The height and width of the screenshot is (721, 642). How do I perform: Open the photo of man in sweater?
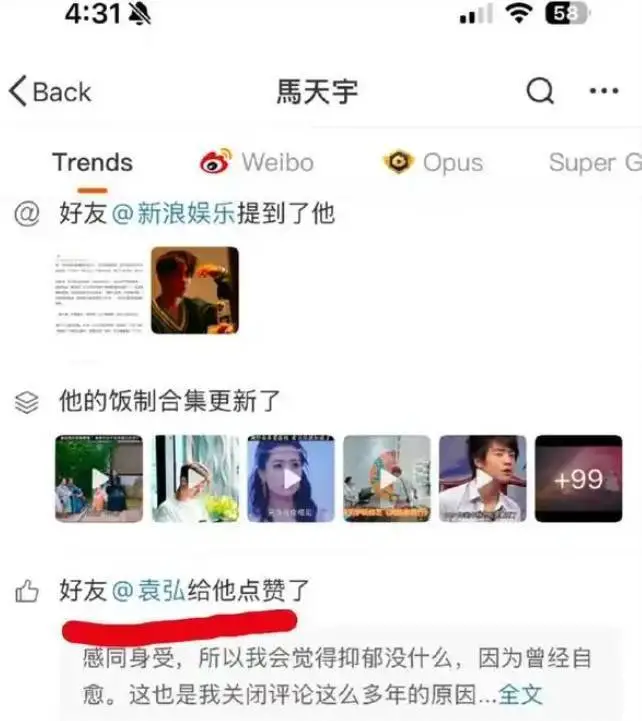(194, 290)
